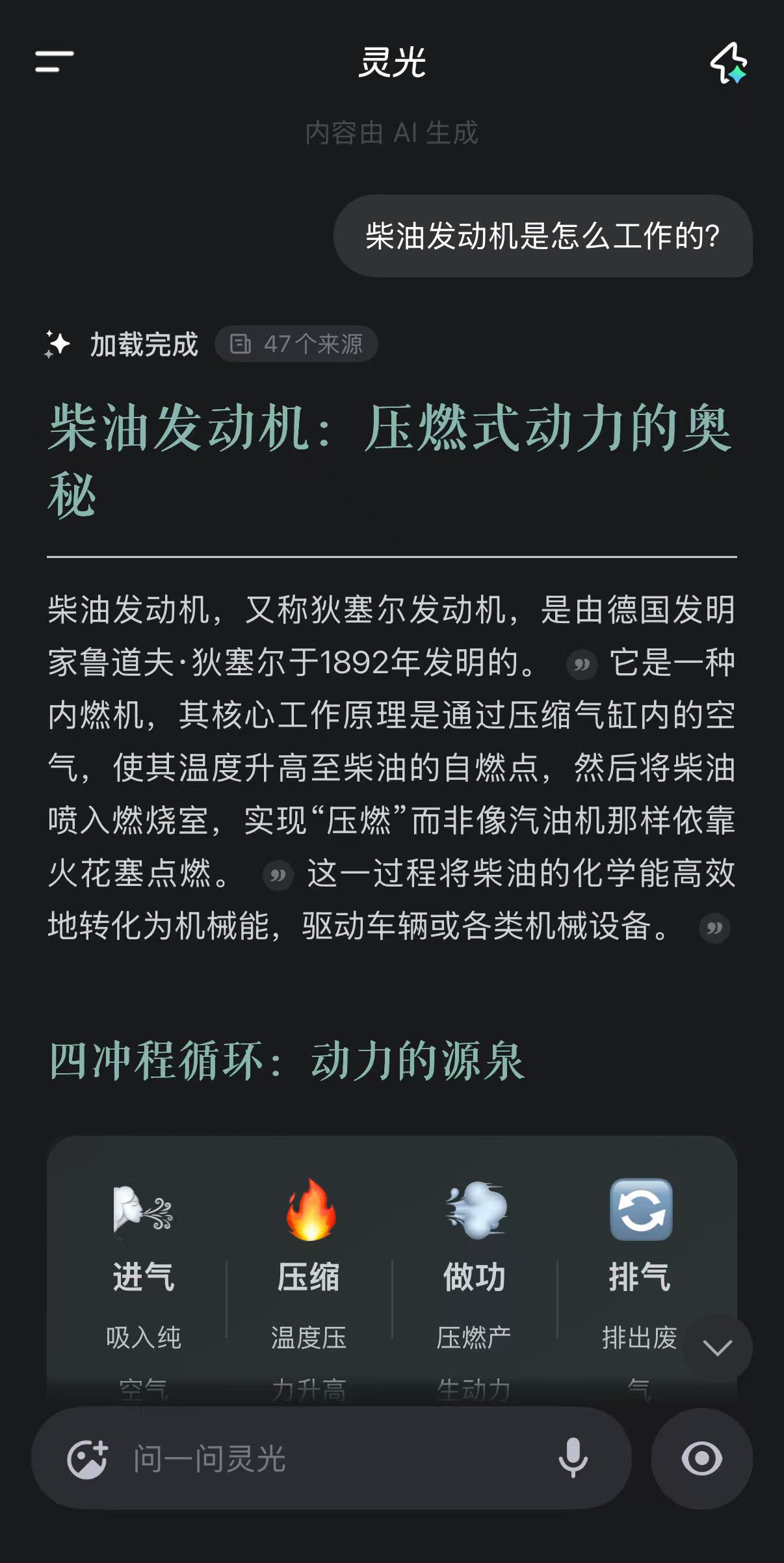Tap citation icon after 1892年发明的

pos(582,665)
